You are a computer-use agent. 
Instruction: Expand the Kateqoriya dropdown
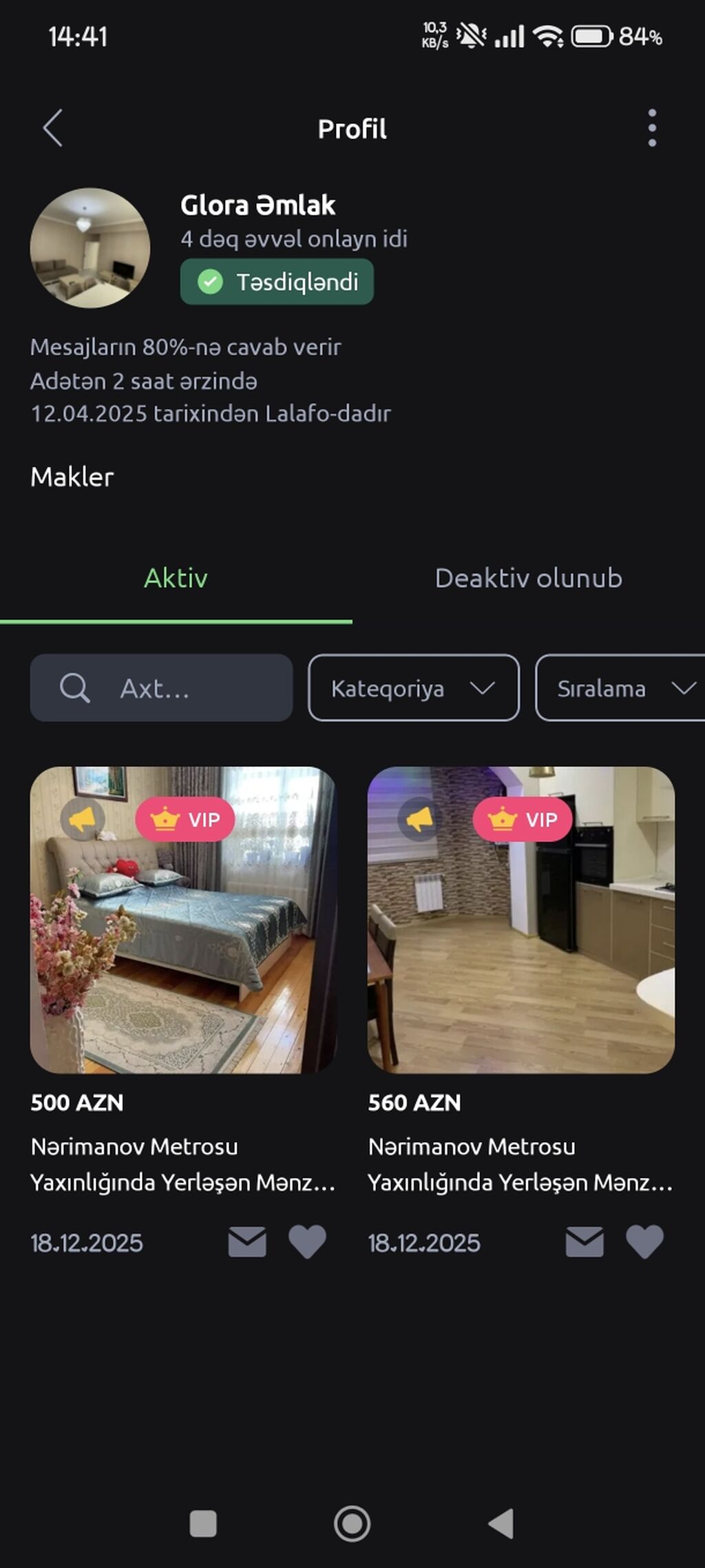(x=413, y=688)
